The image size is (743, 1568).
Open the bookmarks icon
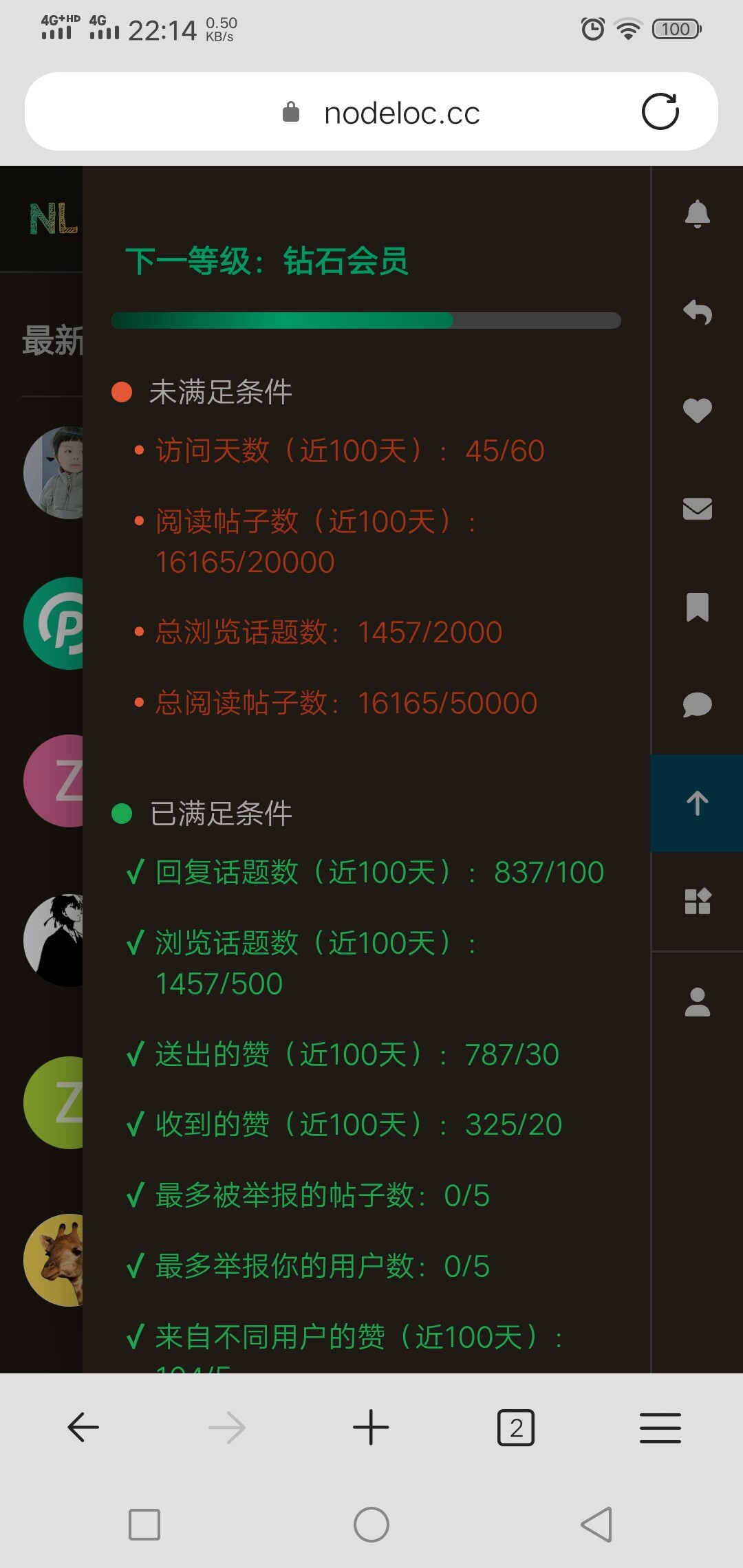point(697,607)
